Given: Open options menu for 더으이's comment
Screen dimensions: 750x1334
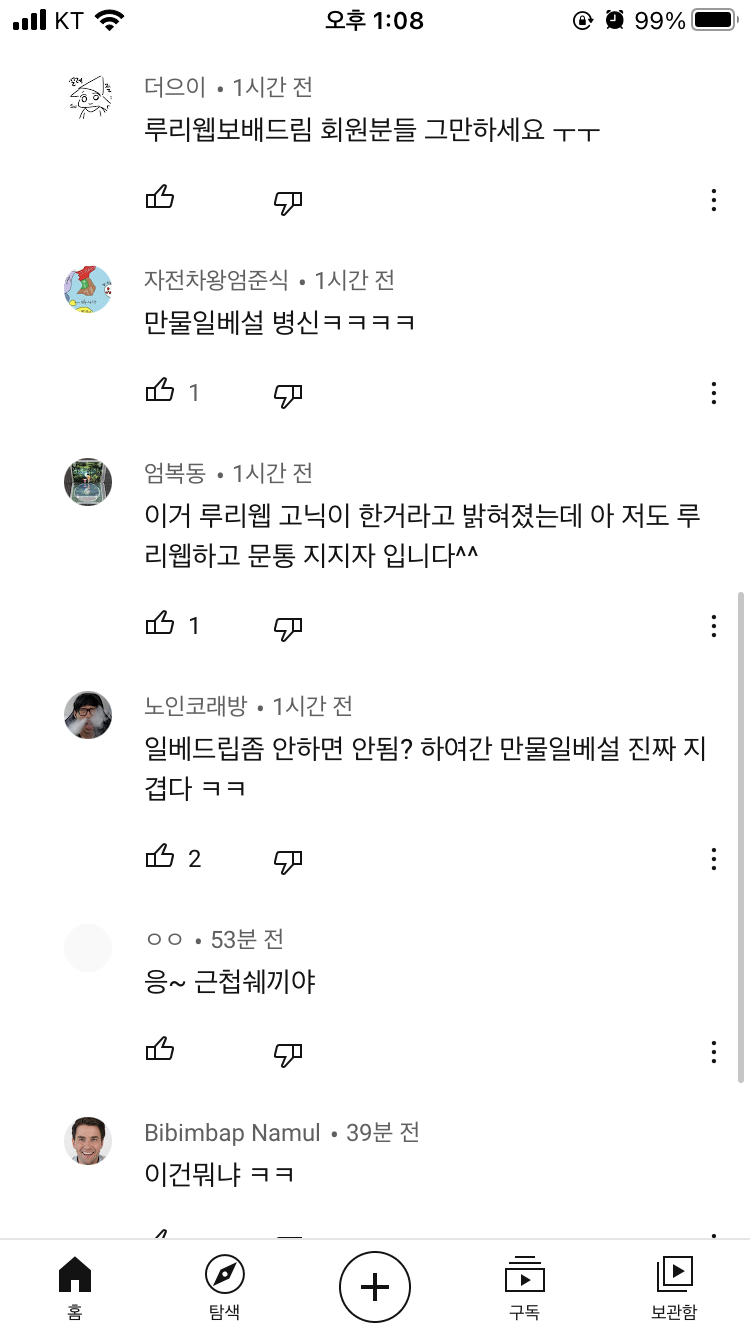Looking at the screenshot, I should point(714,200).
